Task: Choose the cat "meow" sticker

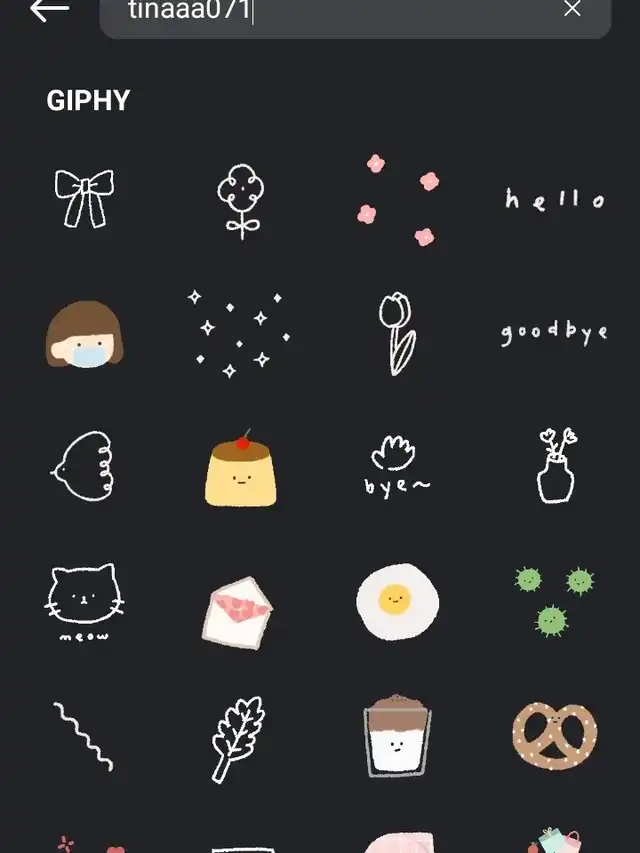Action: [x=84, y=602]
